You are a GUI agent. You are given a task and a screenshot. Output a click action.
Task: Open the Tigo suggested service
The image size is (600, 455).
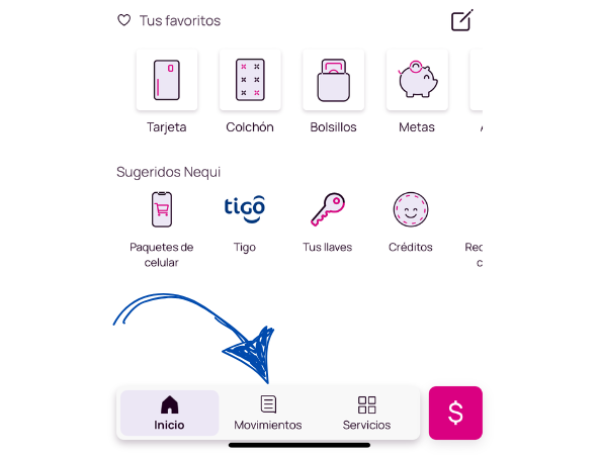click(x=244, y=211)
